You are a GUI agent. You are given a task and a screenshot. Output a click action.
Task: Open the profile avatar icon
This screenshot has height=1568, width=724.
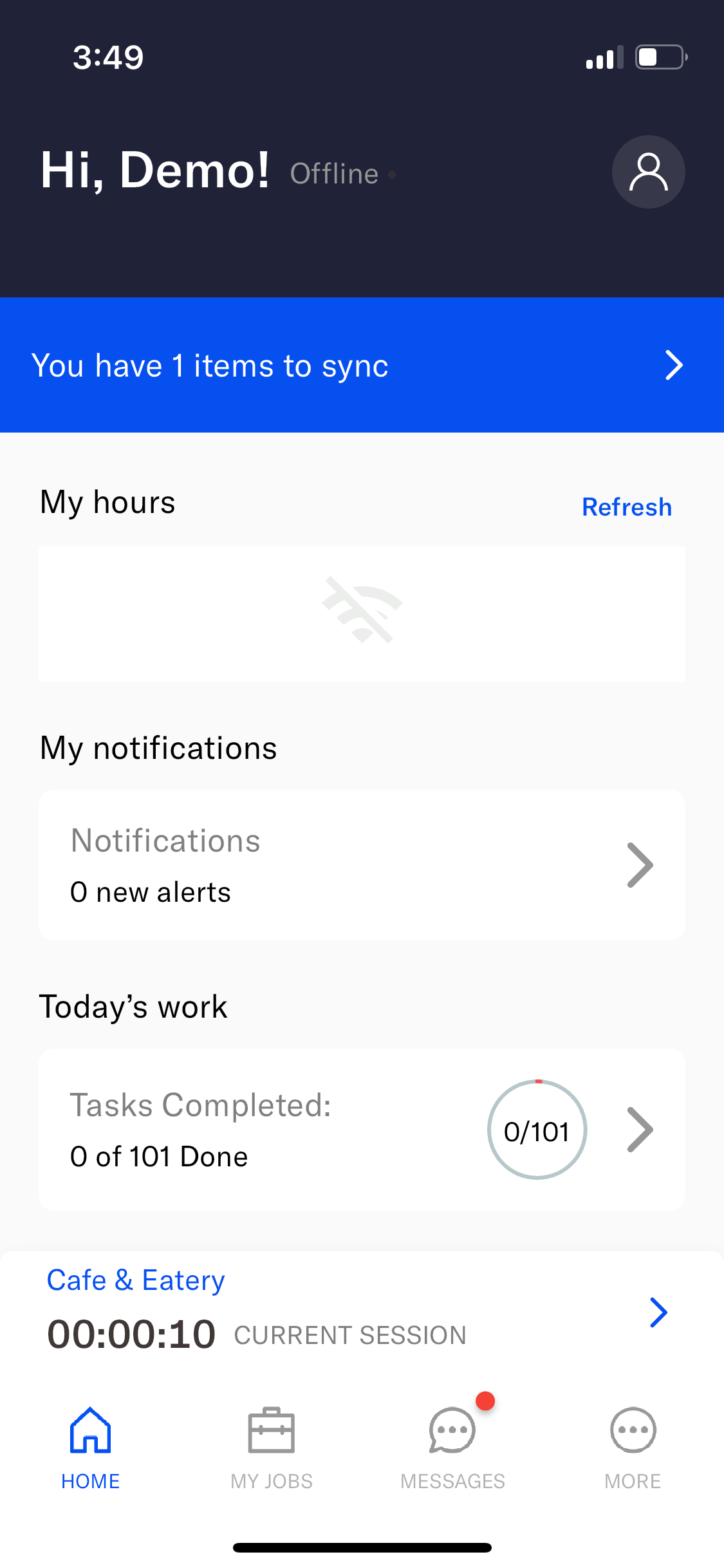[x=648, y=172]
